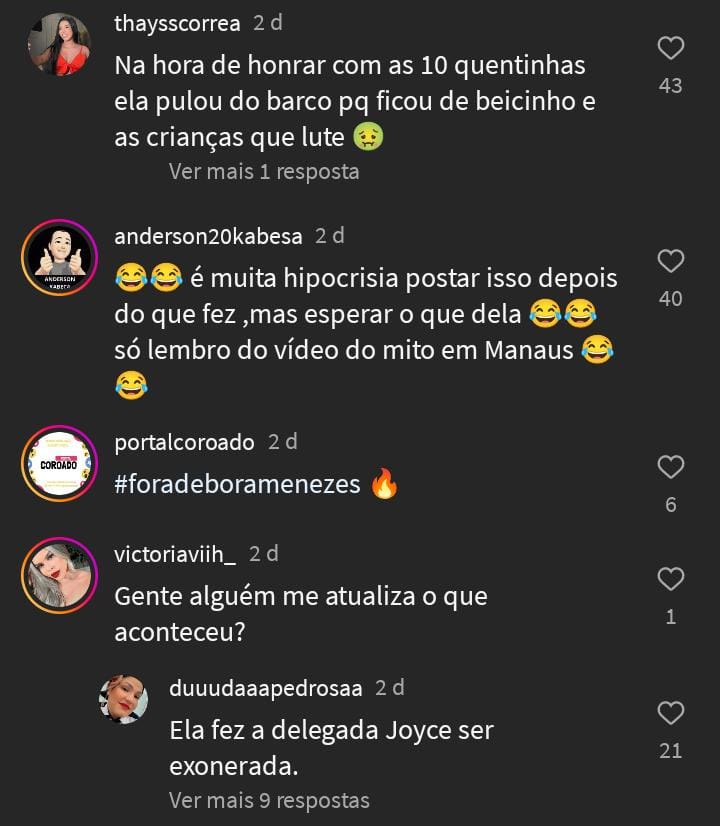Open the #foradeboramenezes hashtag
The width and height of the screenshot is (720, 826).
tap(238, 484)
